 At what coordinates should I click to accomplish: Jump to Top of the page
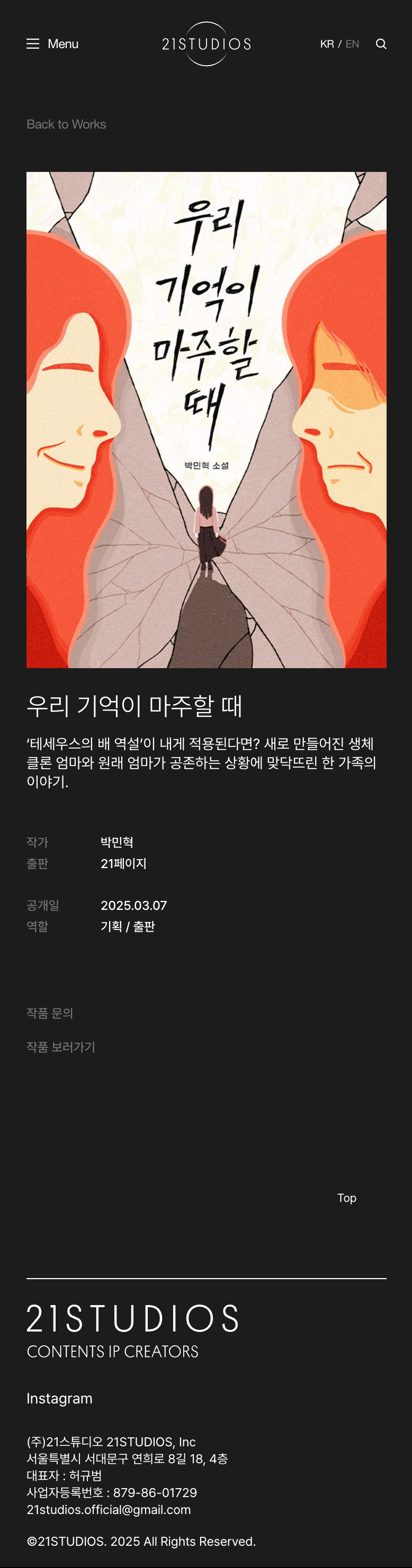pyautogui.click(x=347, y=1198)
